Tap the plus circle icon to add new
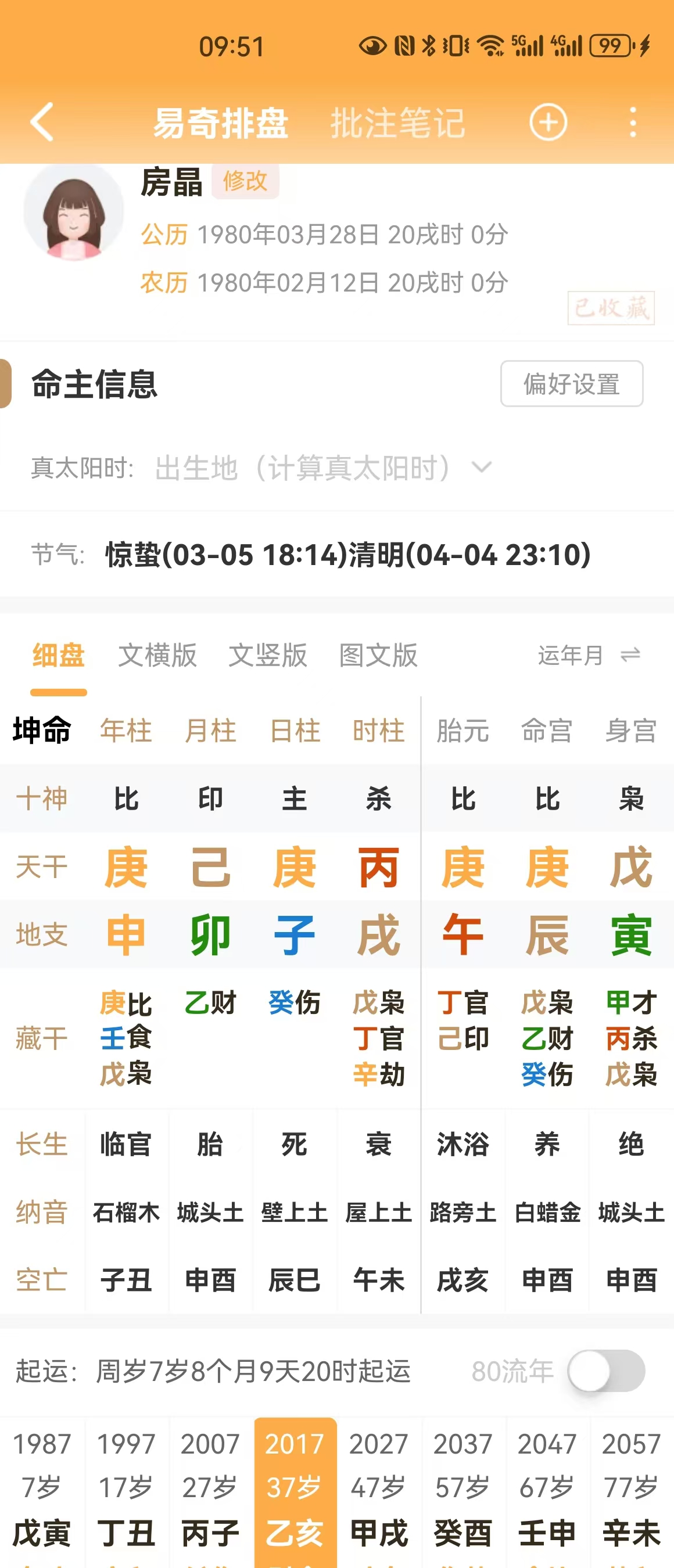 548,123
